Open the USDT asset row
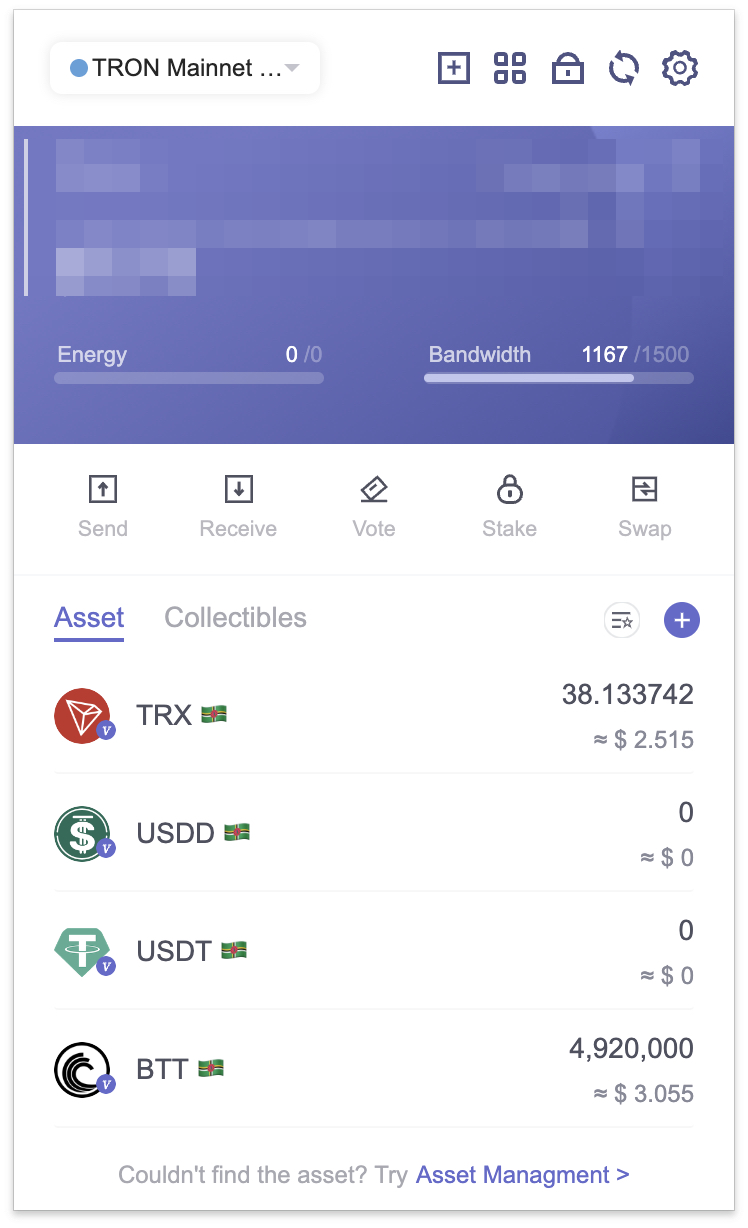This screenshot has height=1228, width=748. [x=374, y=951]
